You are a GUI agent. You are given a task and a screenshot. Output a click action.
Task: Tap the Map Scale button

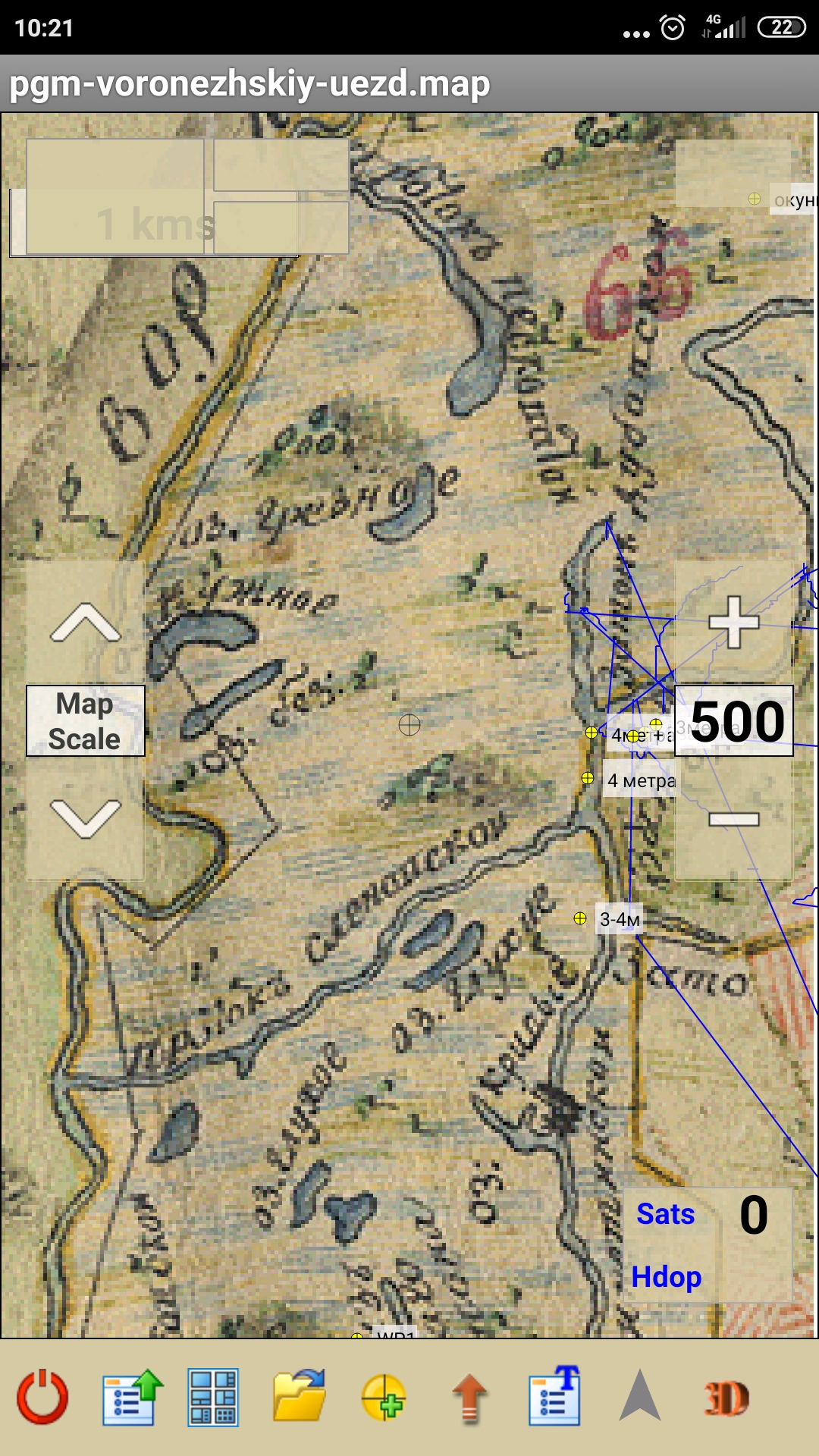click(85, 721)
